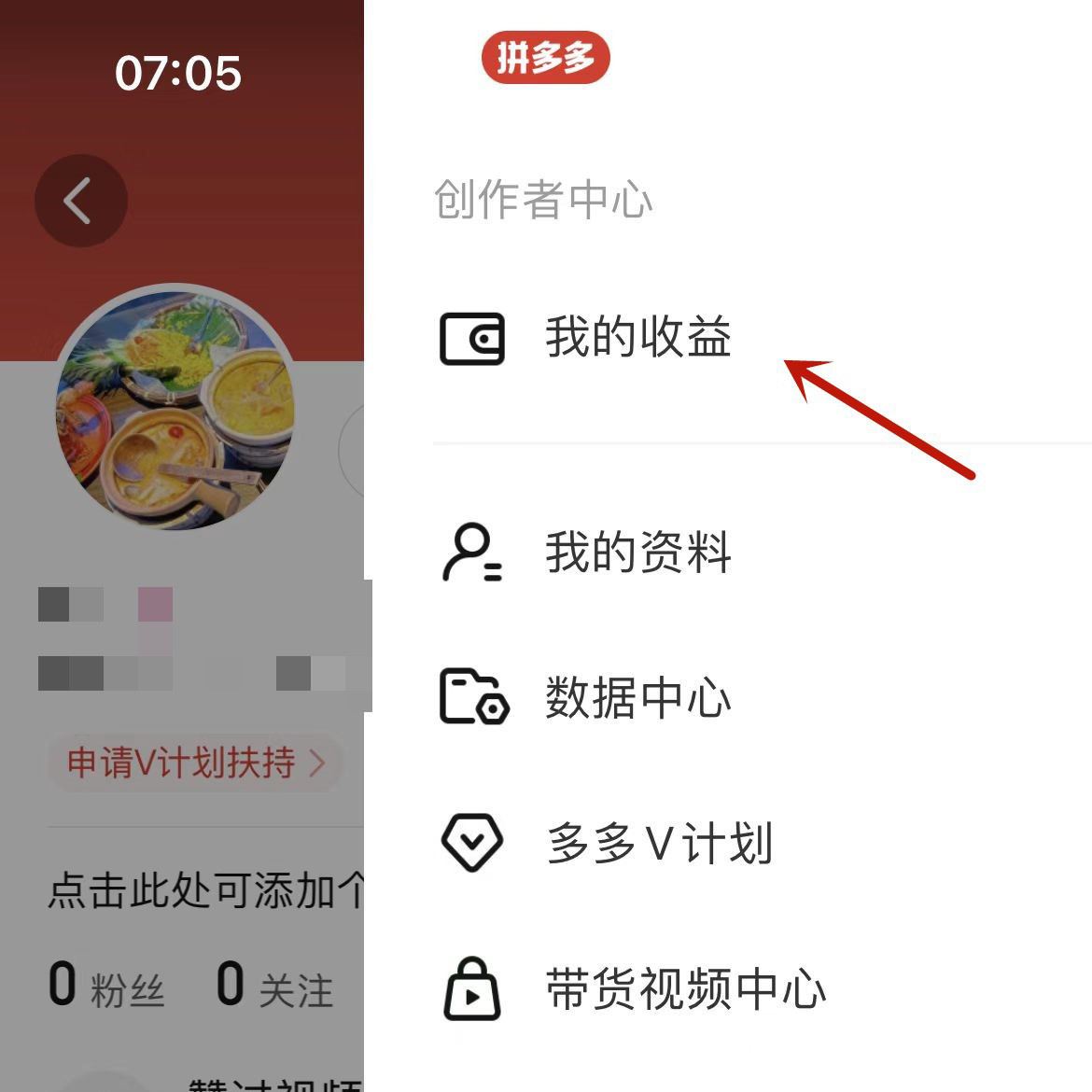Open 我的收益 earnings page
1092x1092 pixels.
637,338
